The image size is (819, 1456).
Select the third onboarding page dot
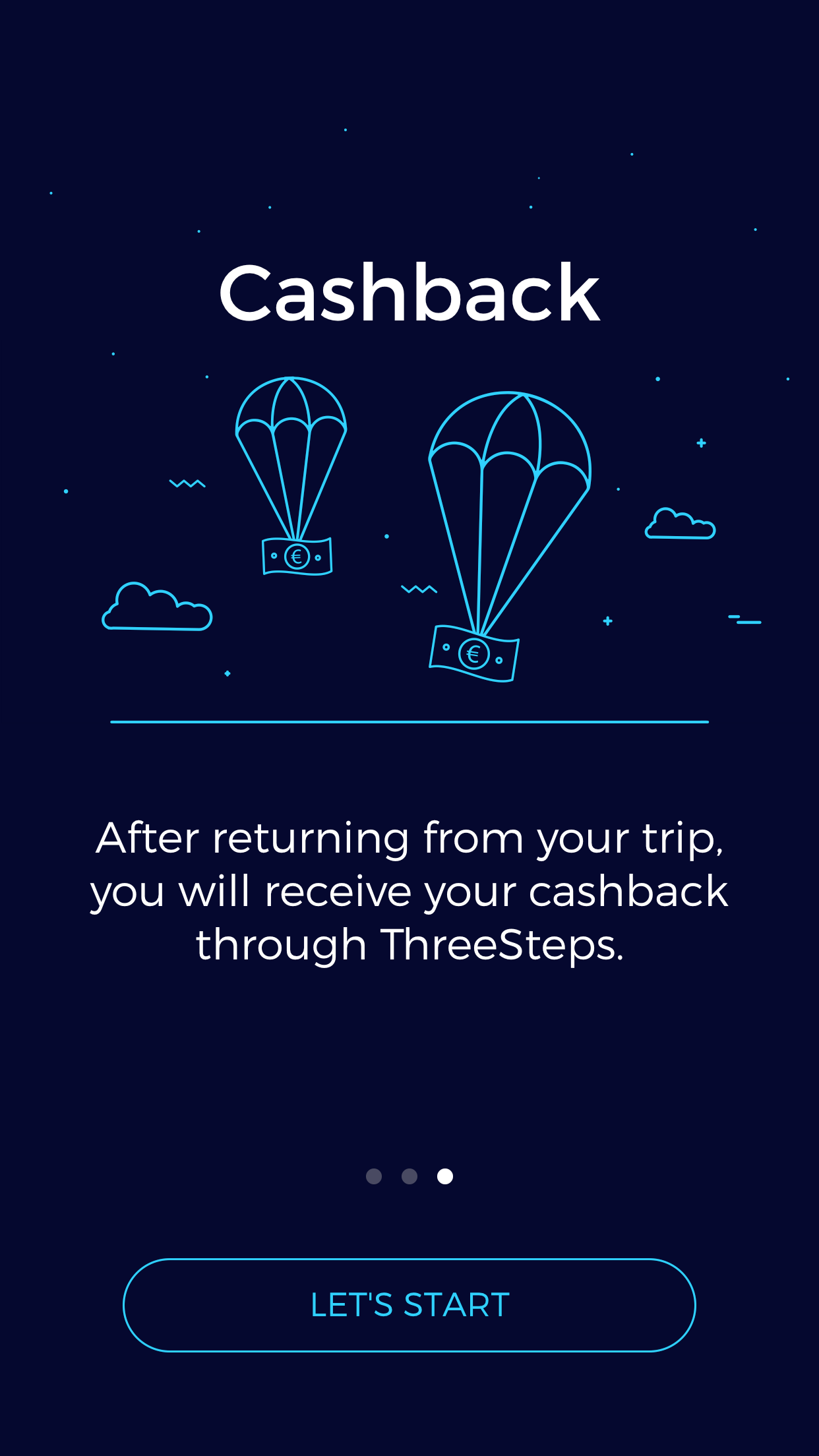(x=445, y=1176)
